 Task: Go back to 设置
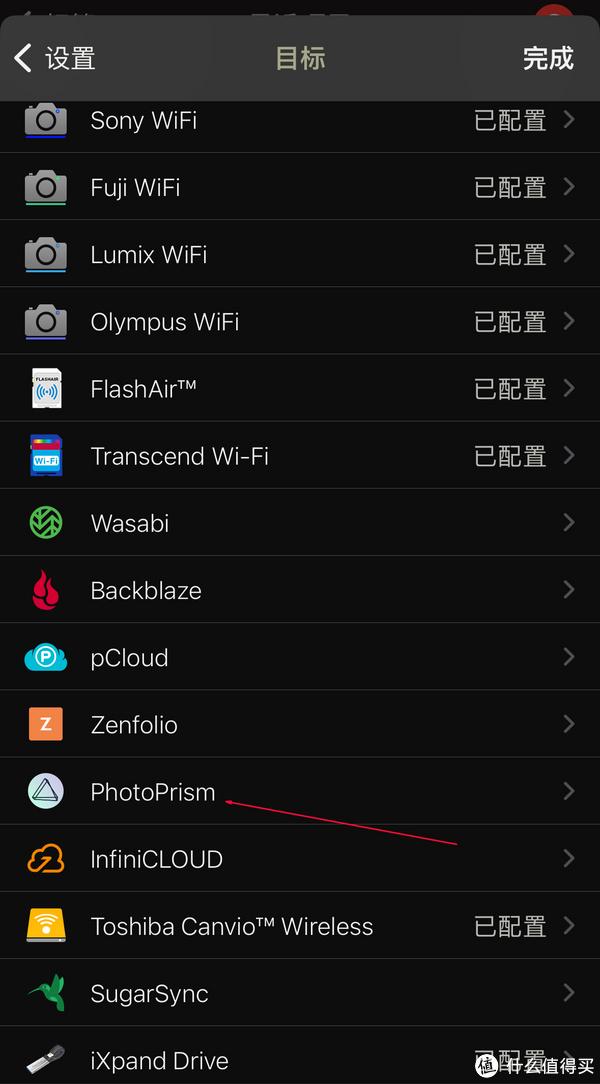coord(55,58)
